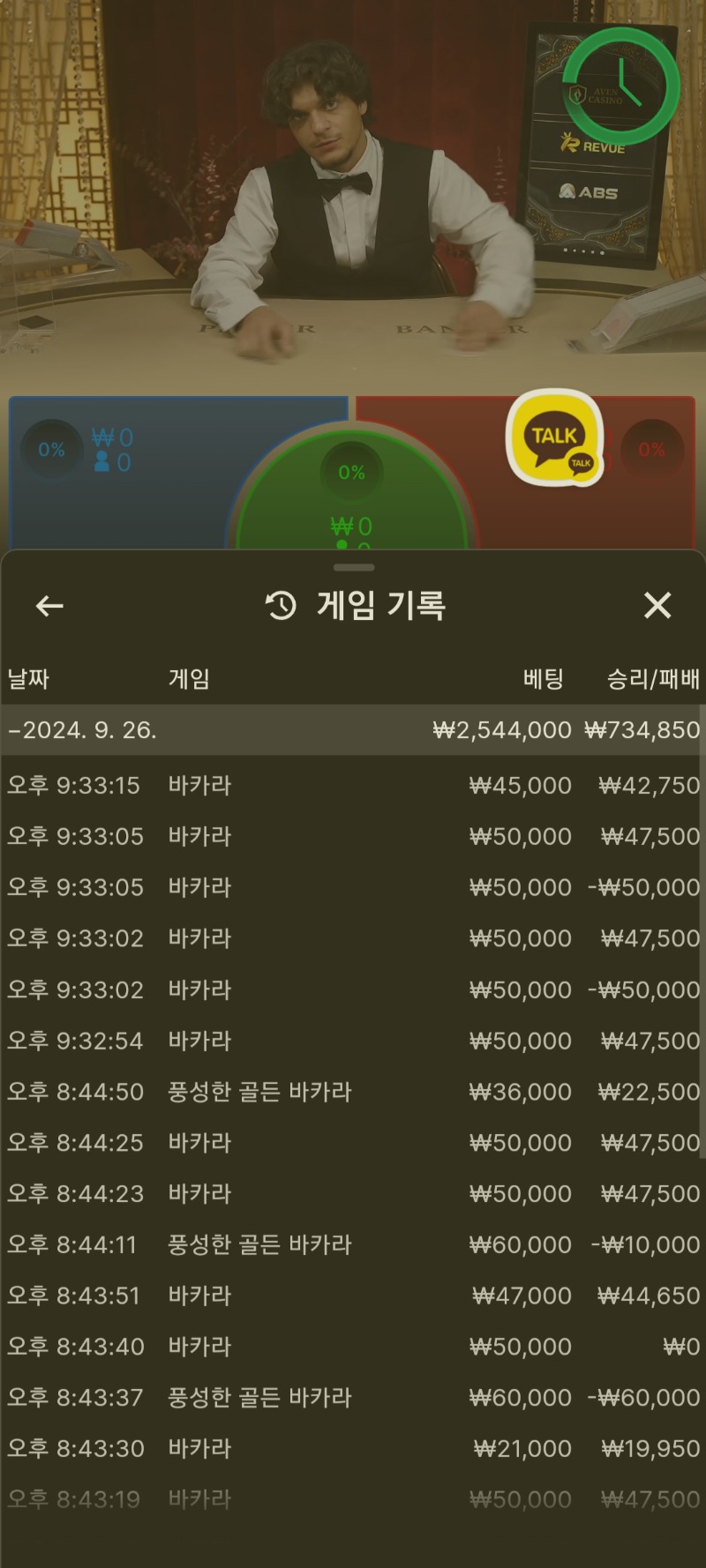Open the 오후 8:43:37 풍성한 골든 바카라 record

(x=353, y=1398)
